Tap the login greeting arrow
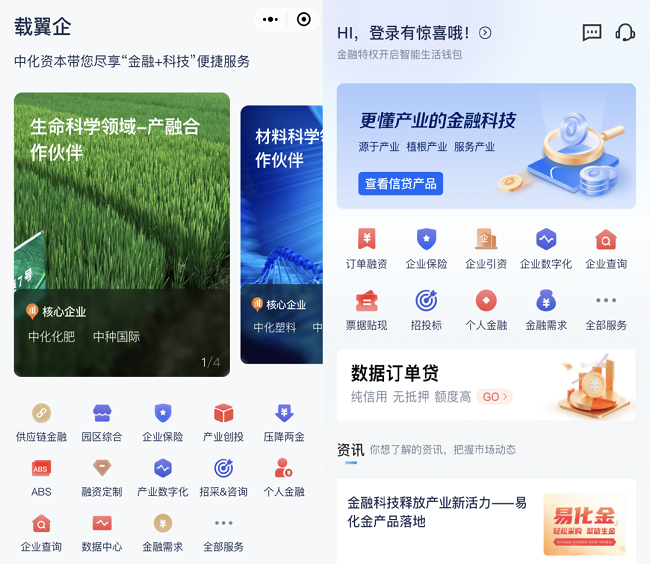The image size is (650, 564). click(485, 33)
